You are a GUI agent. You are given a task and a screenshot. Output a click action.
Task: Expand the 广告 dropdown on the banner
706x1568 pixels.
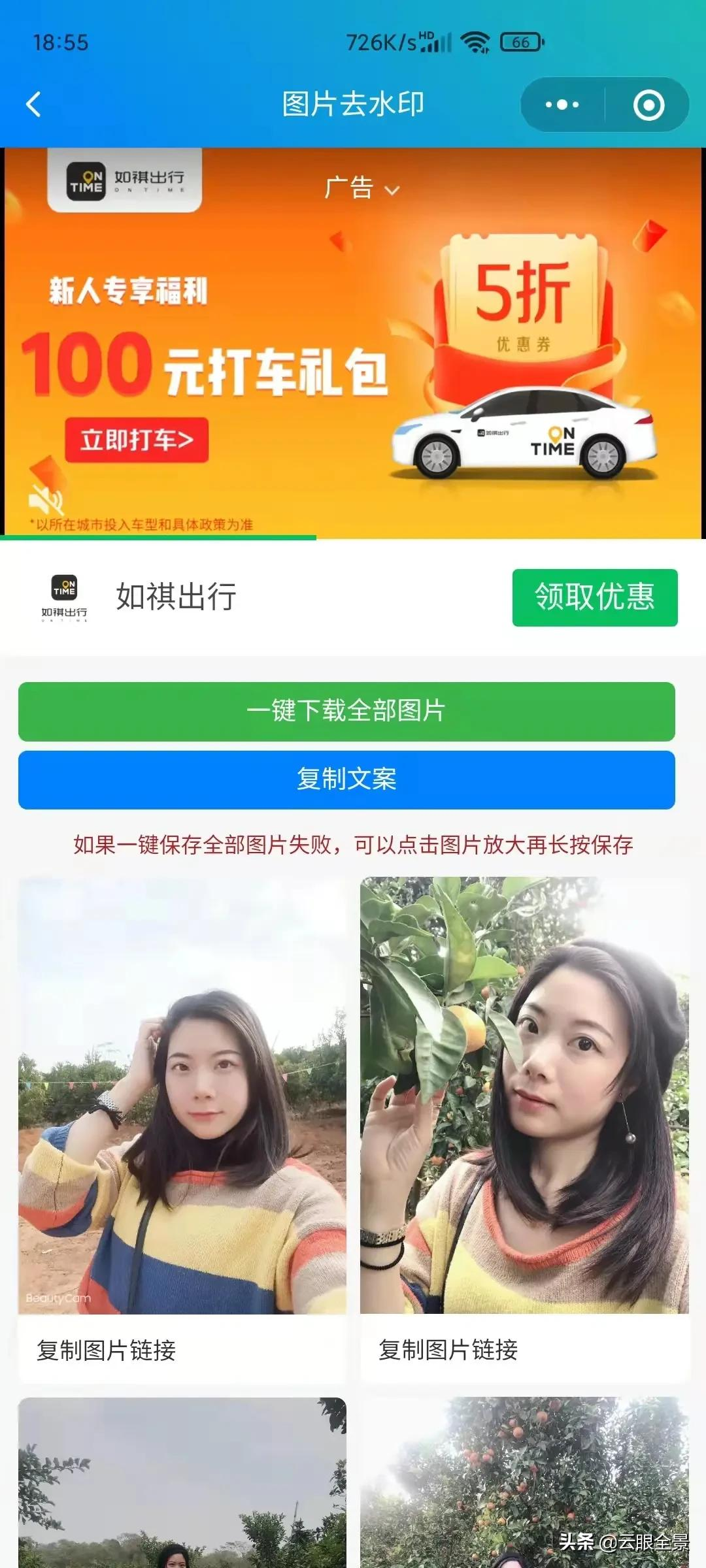tap(361, 189)
